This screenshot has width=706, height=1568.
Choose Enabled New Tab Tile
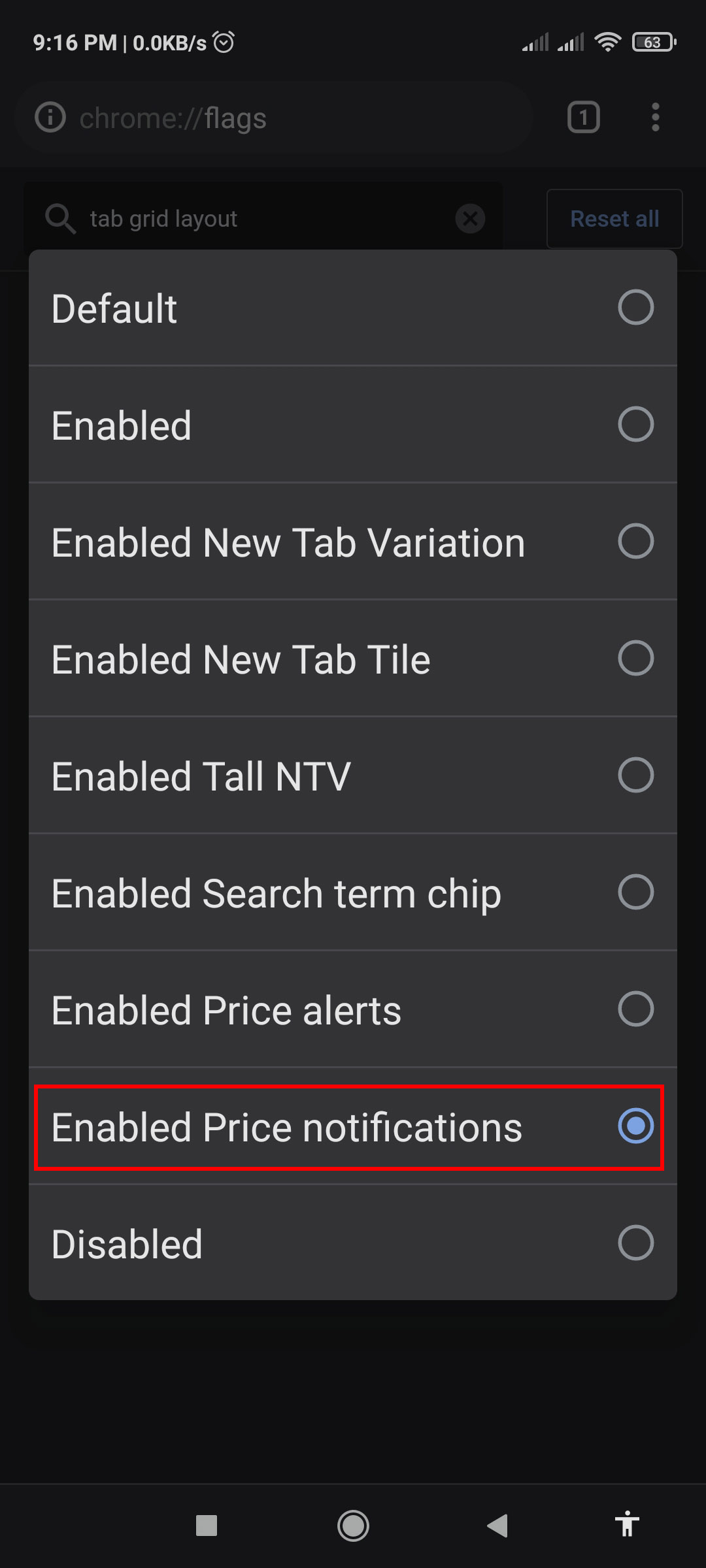pos(352,658)
